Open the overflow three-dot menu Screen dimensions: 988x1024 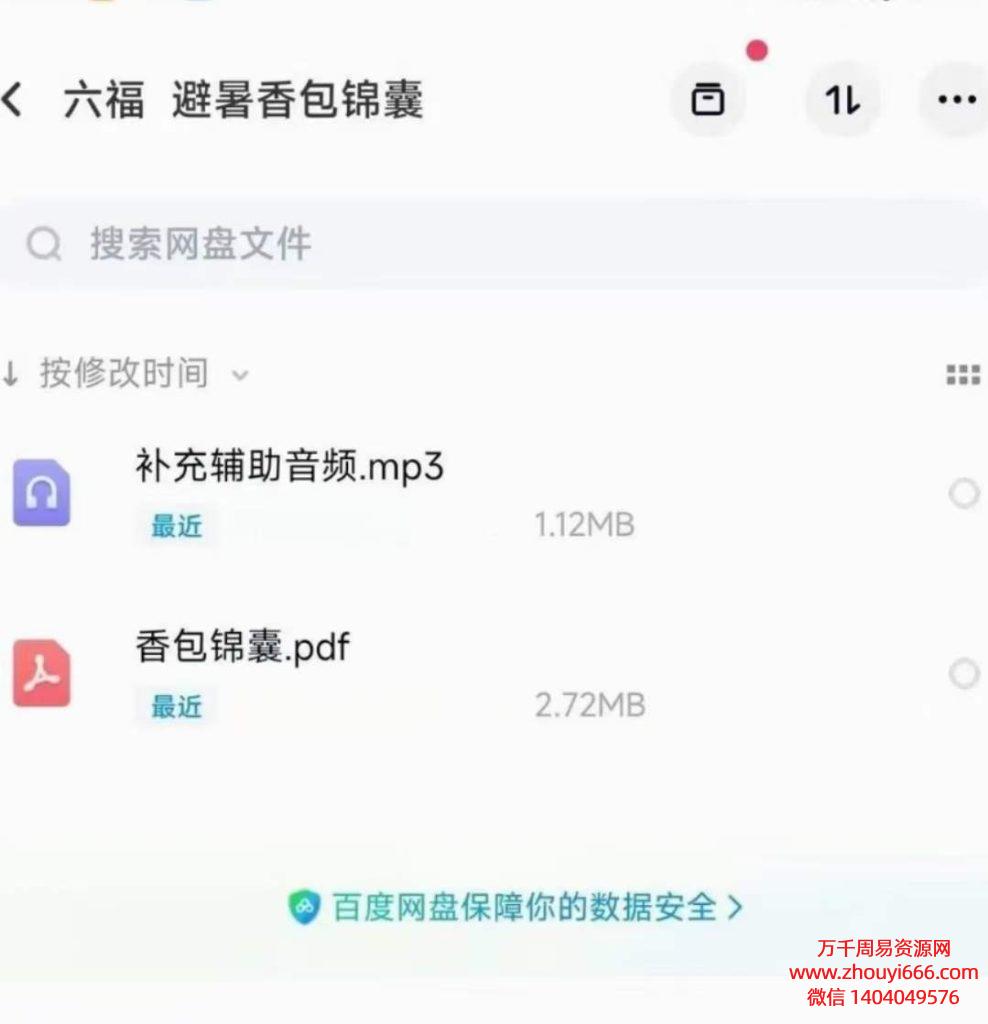click(956, 99)
